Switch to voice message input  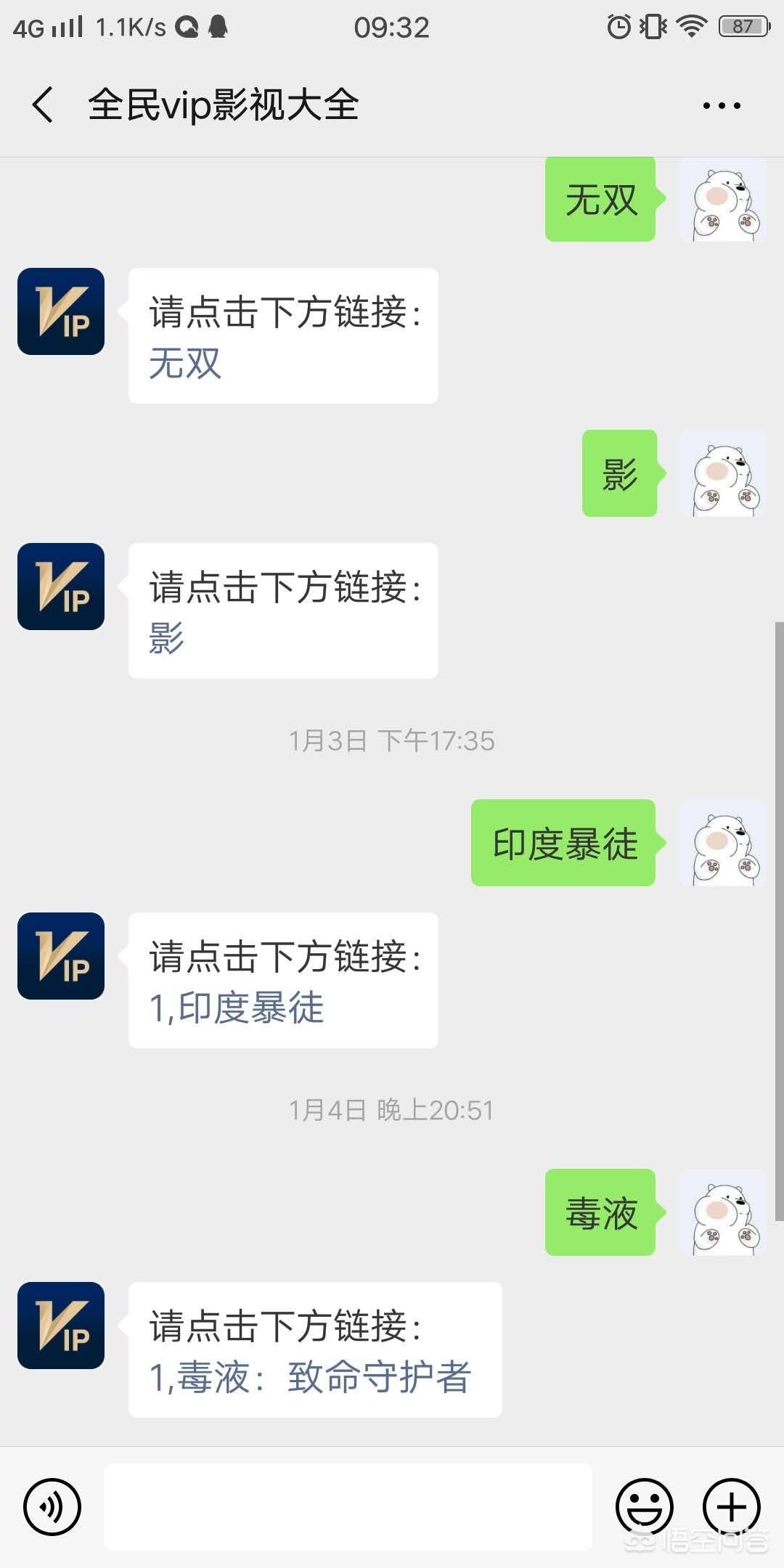point(52,1507)
